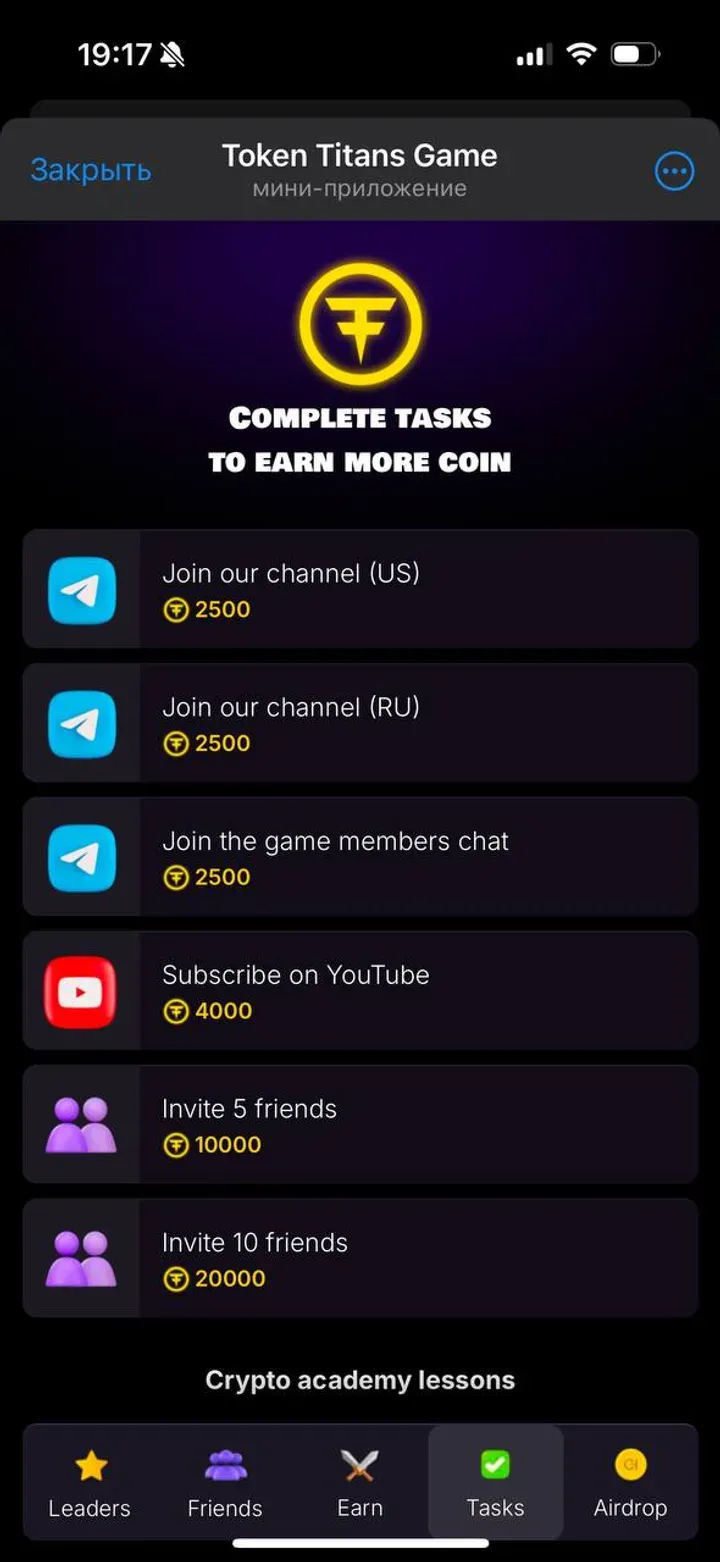Select Join the game members chat task
The height and width of the screenshot is (1562, 720).
tap(360, 857)
